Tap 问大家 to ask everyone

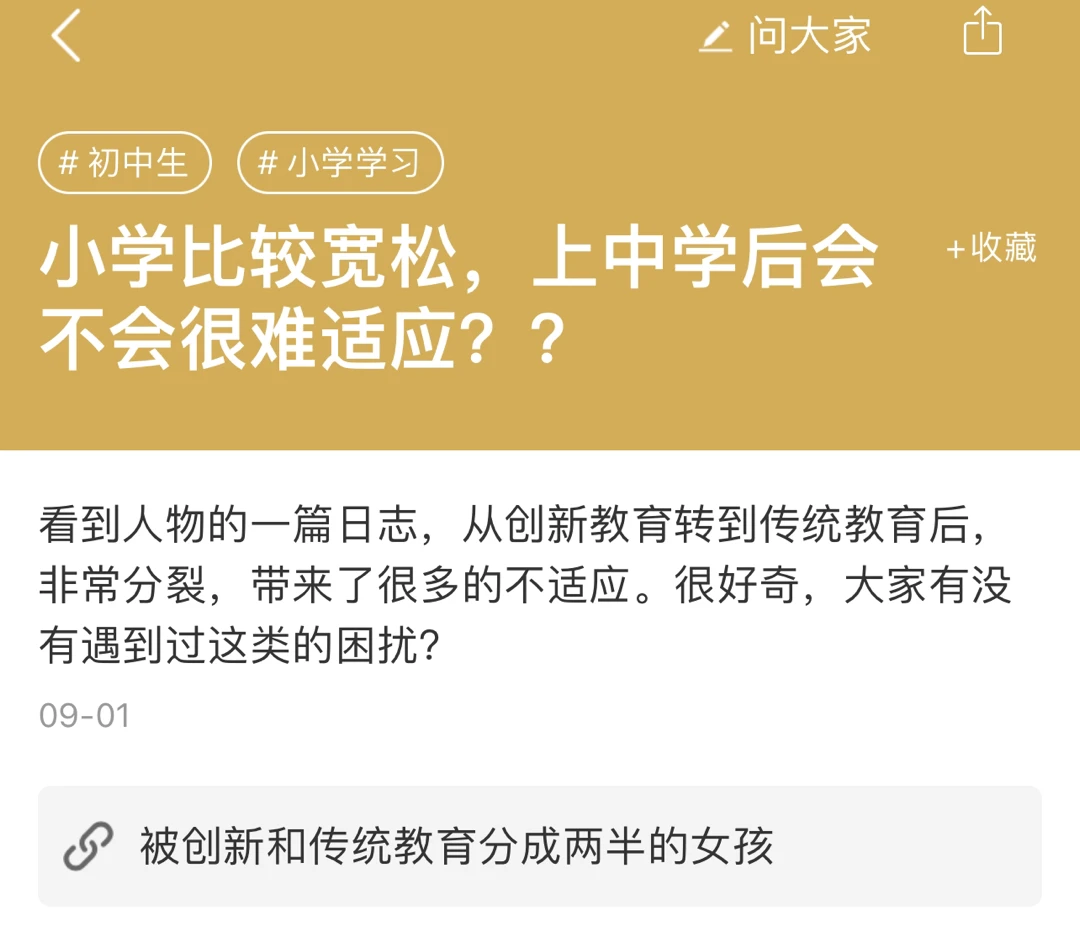click(786, 37)
